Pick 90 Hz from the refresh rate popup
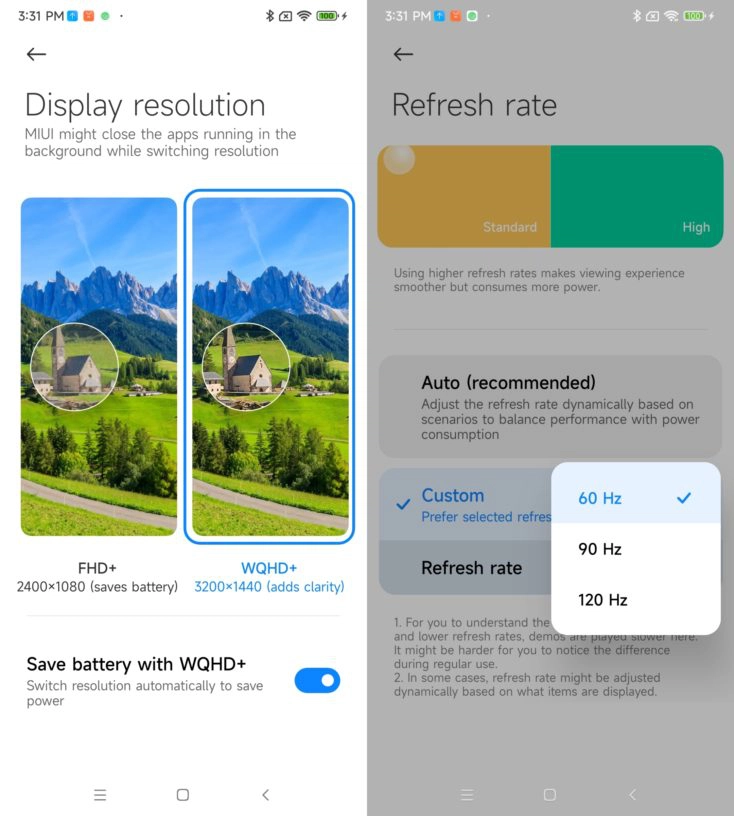 (x=635, y=549)
